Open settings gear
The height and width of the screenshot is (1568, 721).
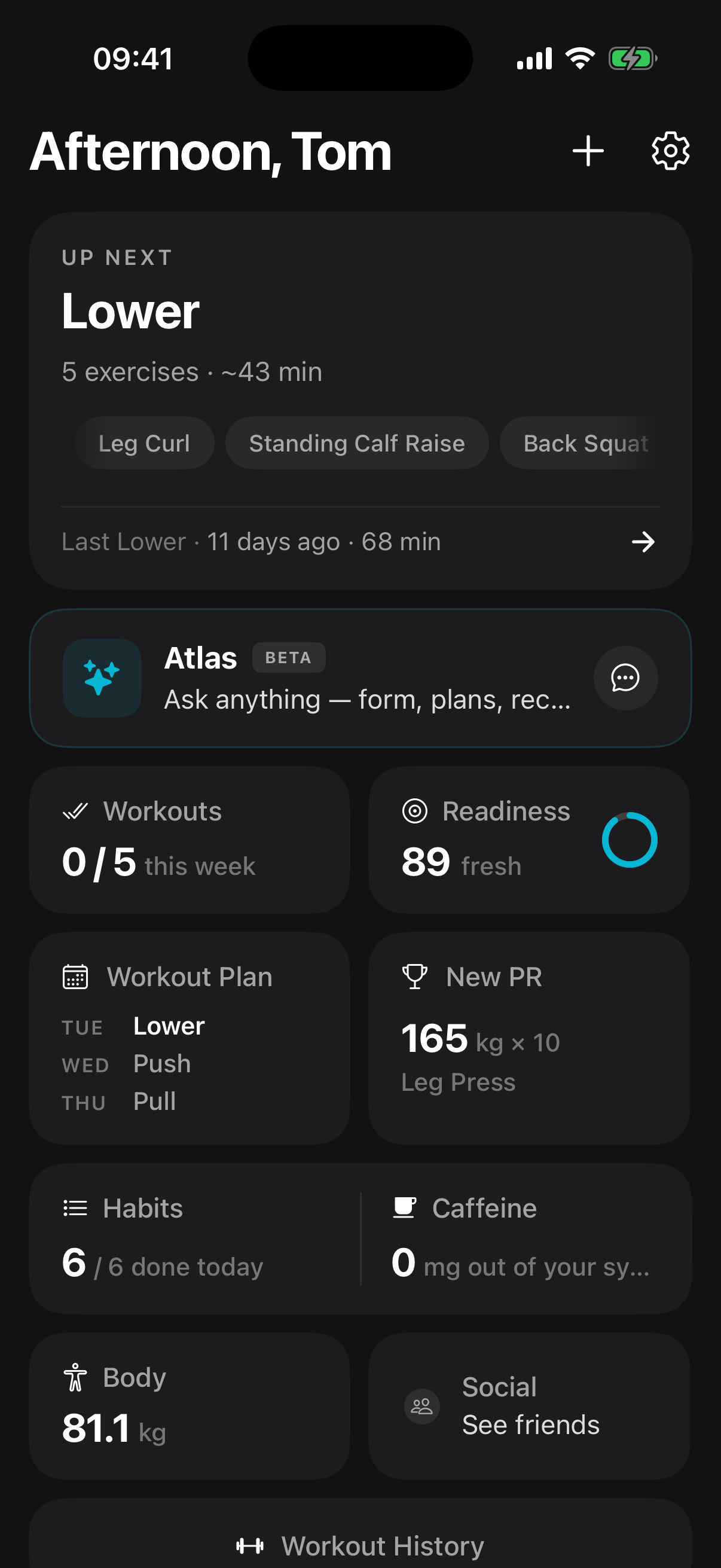point(671,151)
